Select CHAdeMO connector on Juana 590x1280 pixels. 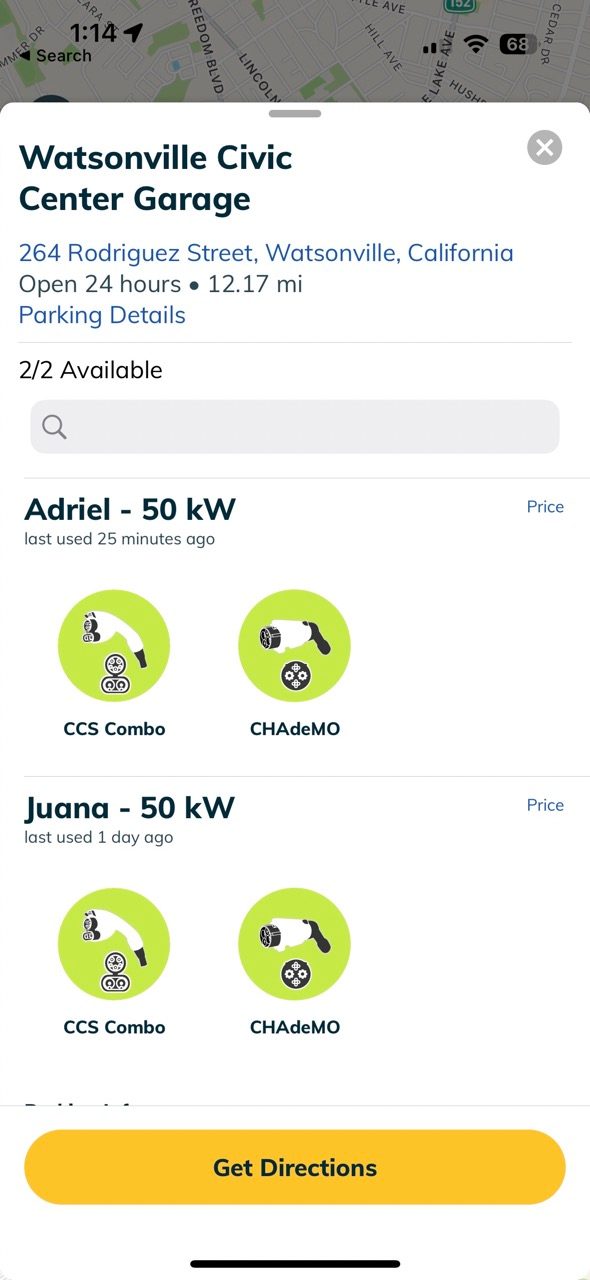click(x=295, y=962)
